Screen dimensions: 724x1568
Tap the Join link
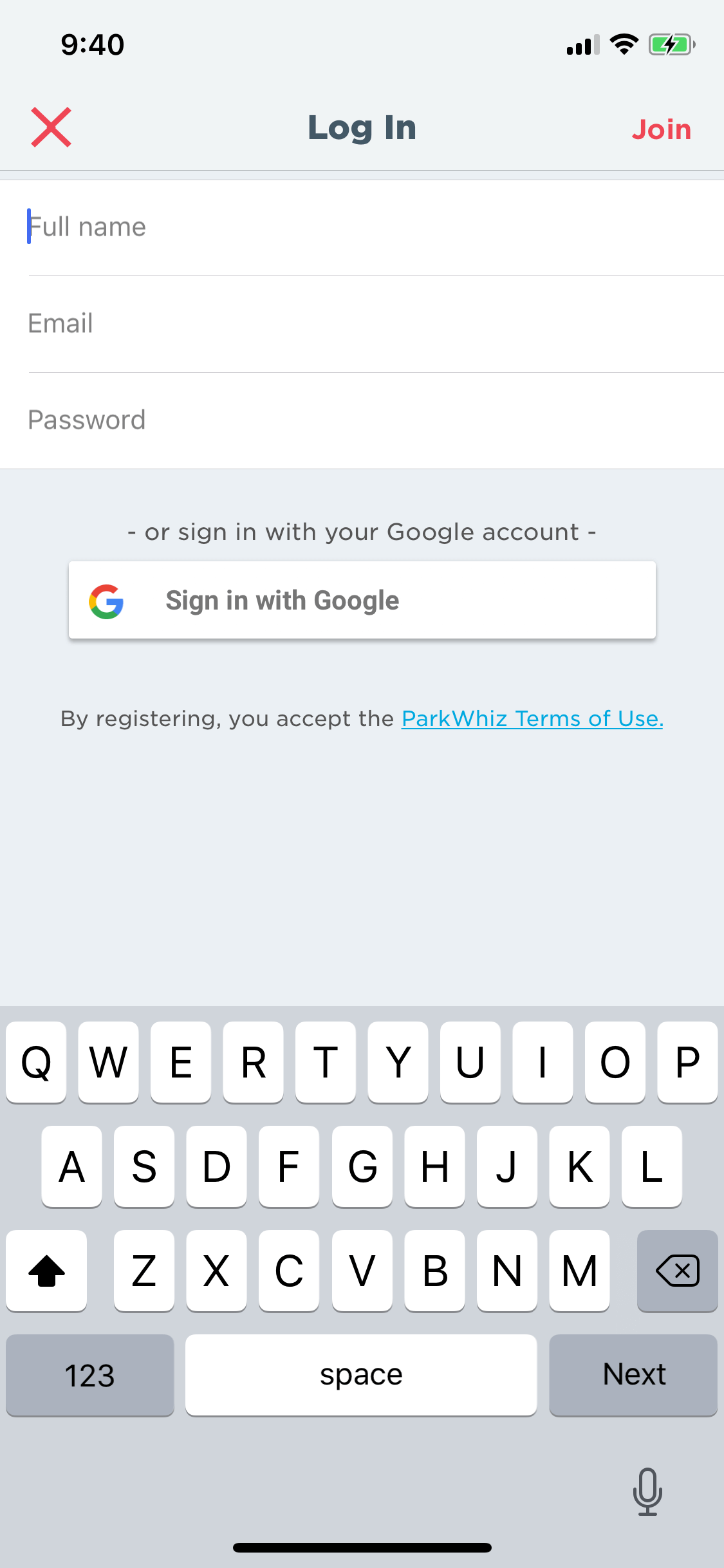coord(661,129)
